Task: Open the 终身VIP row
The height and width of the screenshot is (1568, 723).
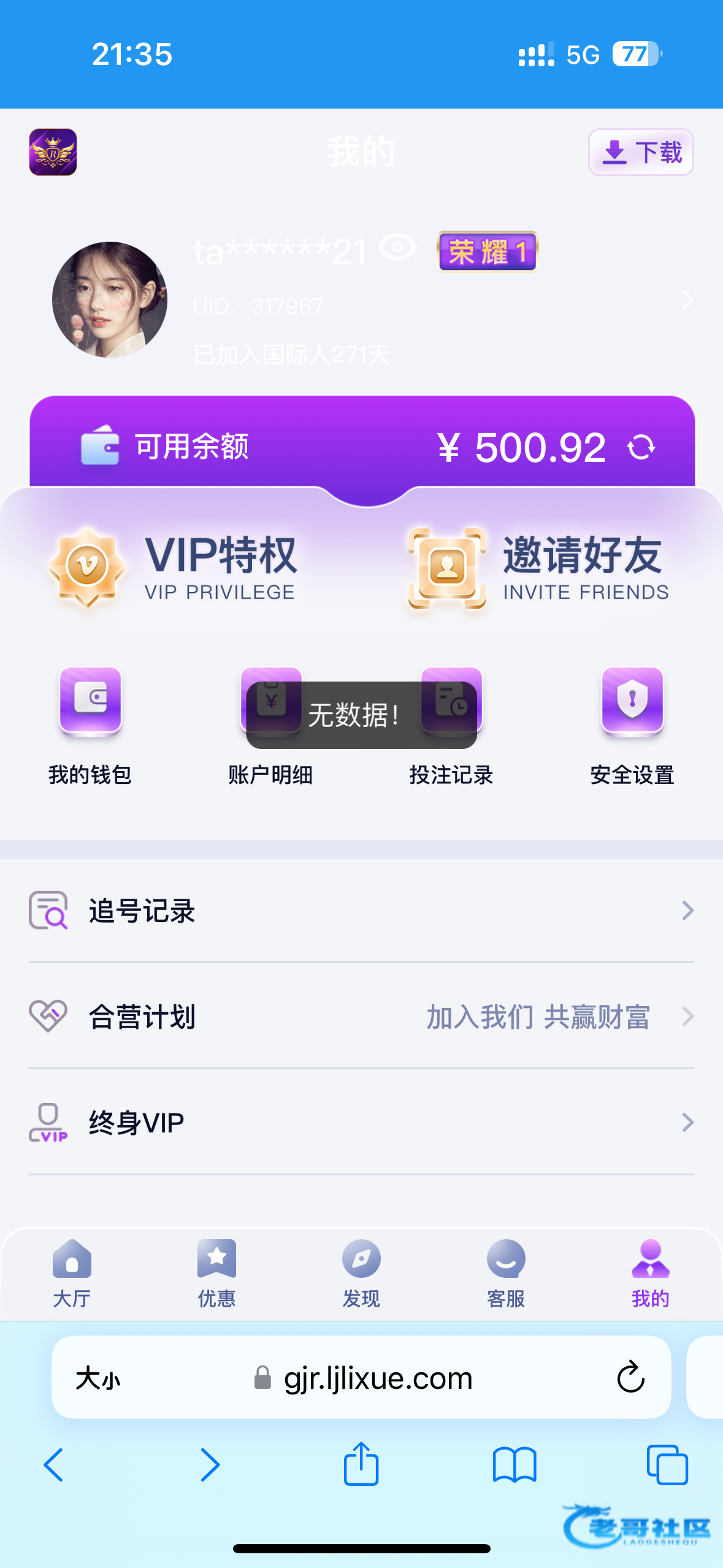Action: [x=361, y=1123]
